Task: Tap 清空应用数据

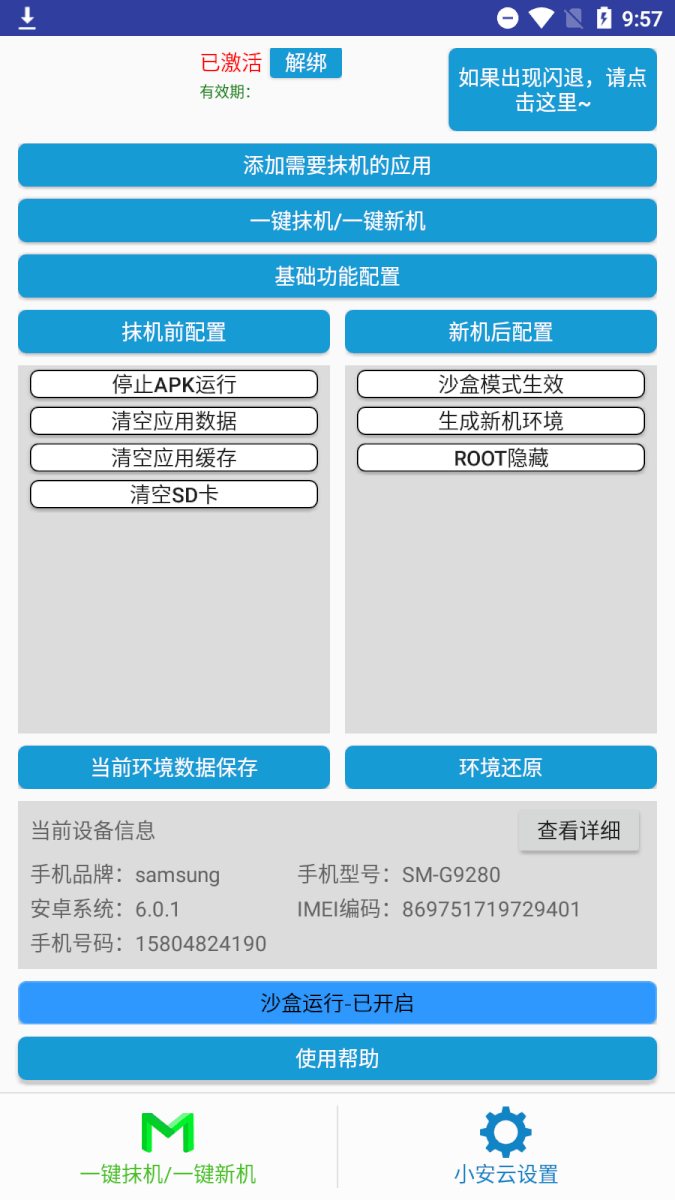Action: pyautogui.click(x=174, y=421)
